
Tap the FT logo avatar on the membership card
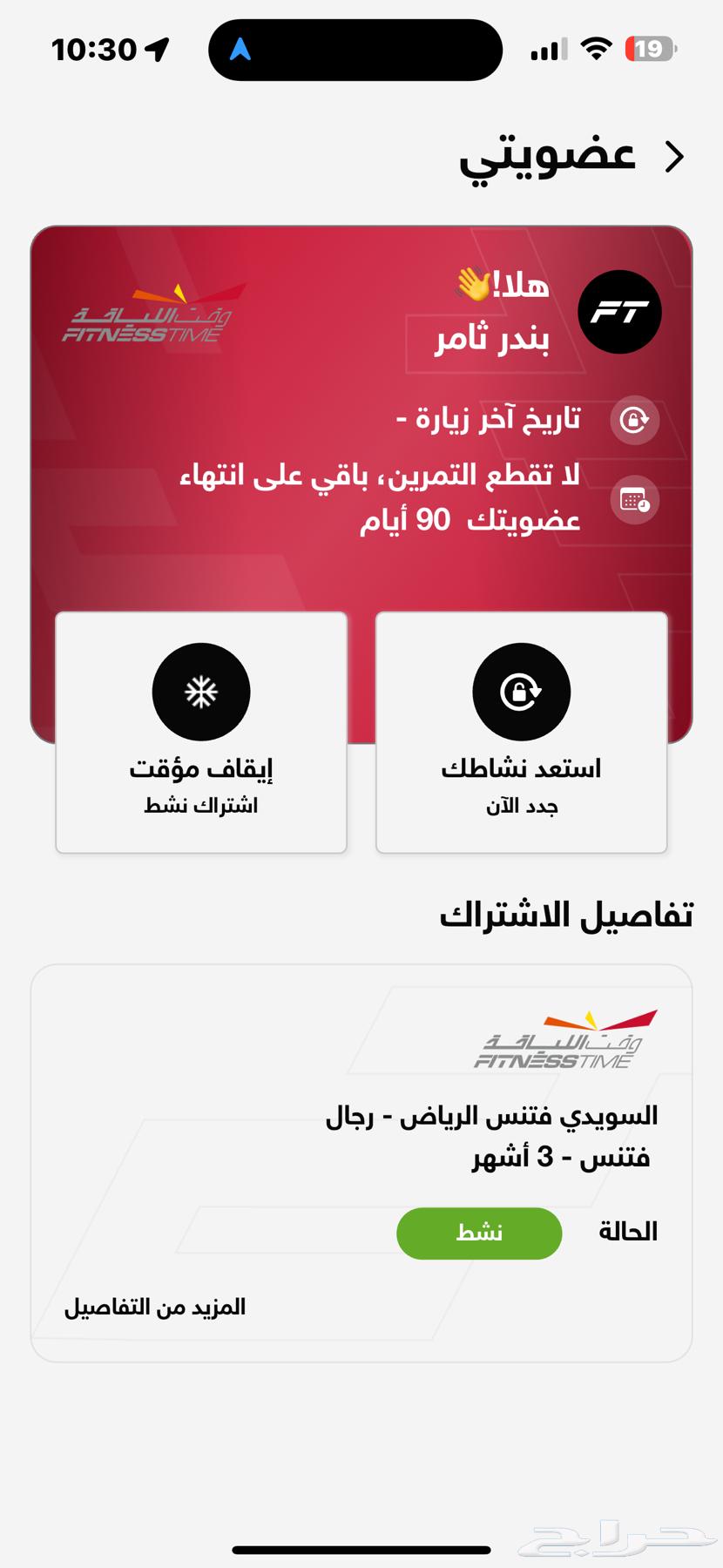coord(619,312)
